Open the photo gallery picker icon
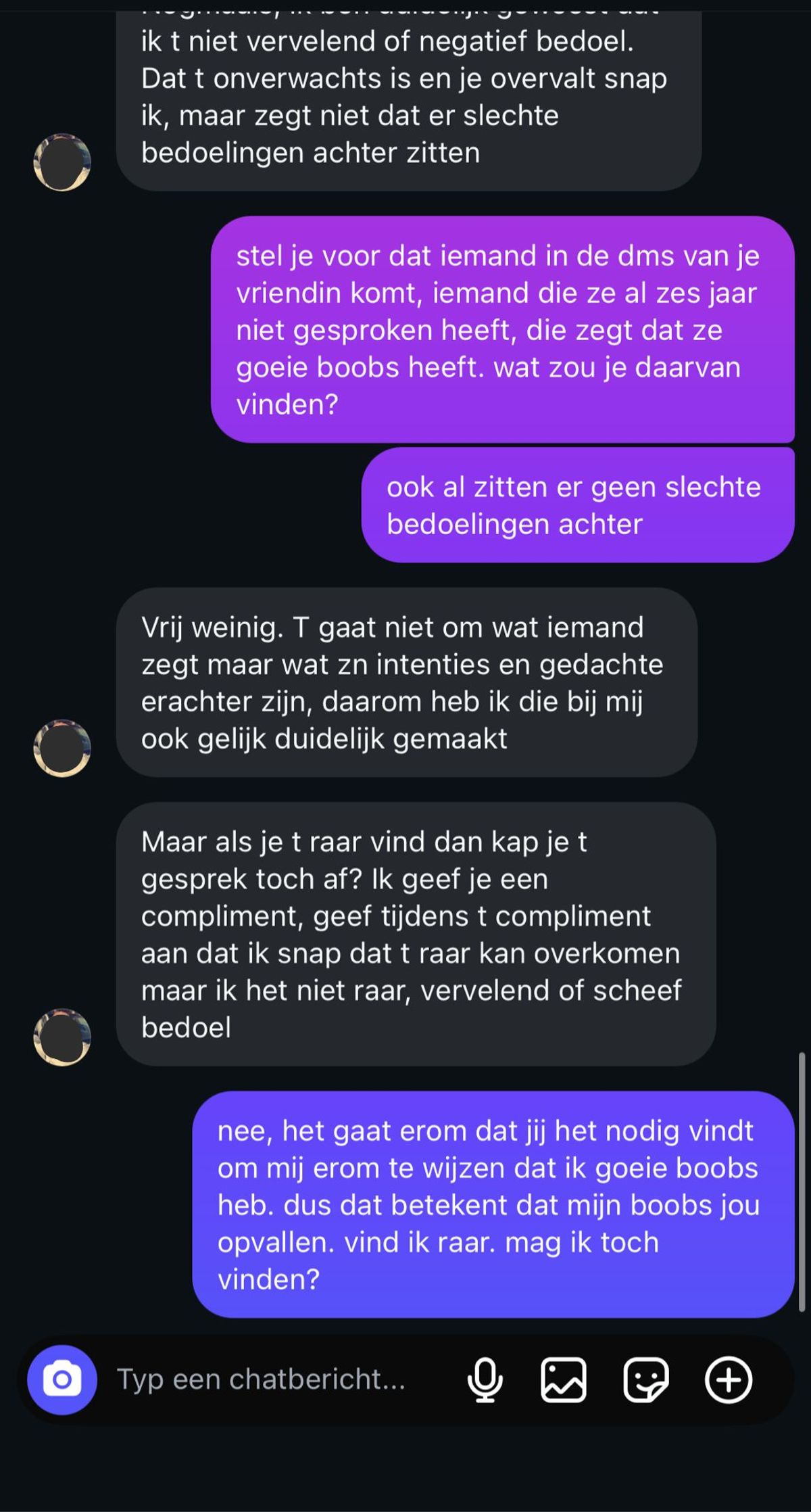811x1512 pixels. coord(564,1379)
